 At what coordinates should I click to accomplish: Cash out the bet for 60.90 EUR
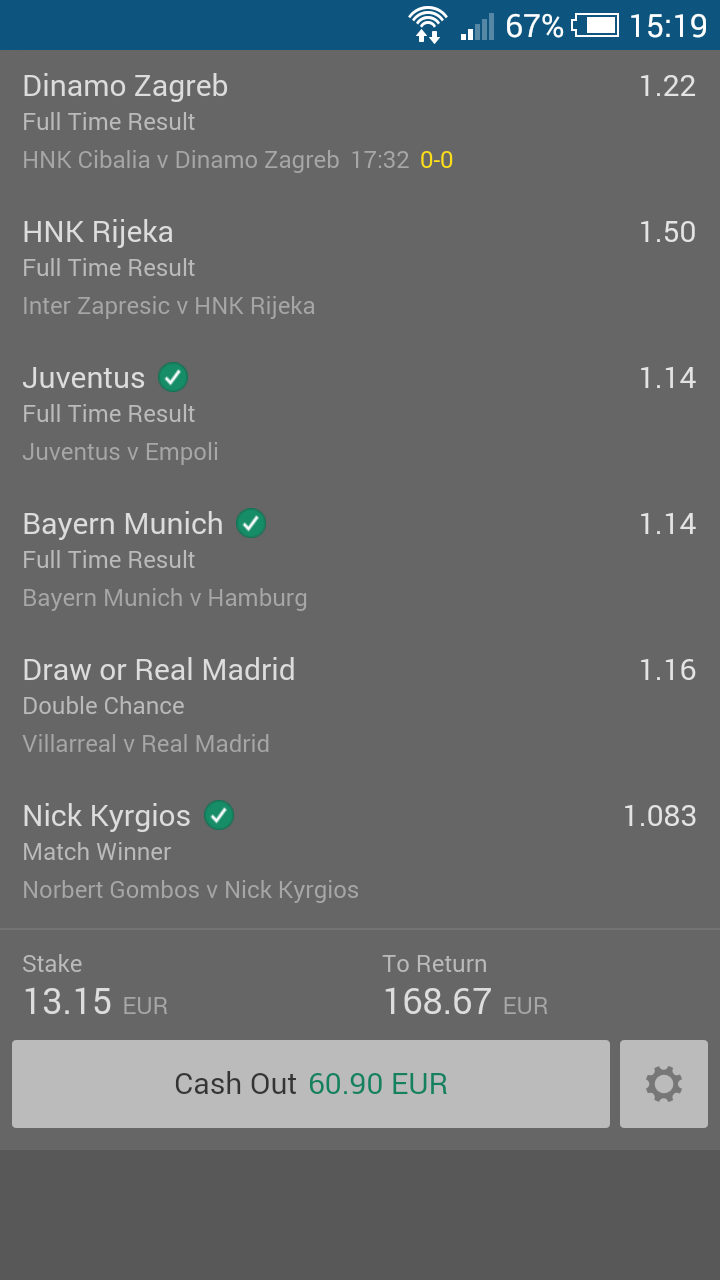(x=310, y=1084)
